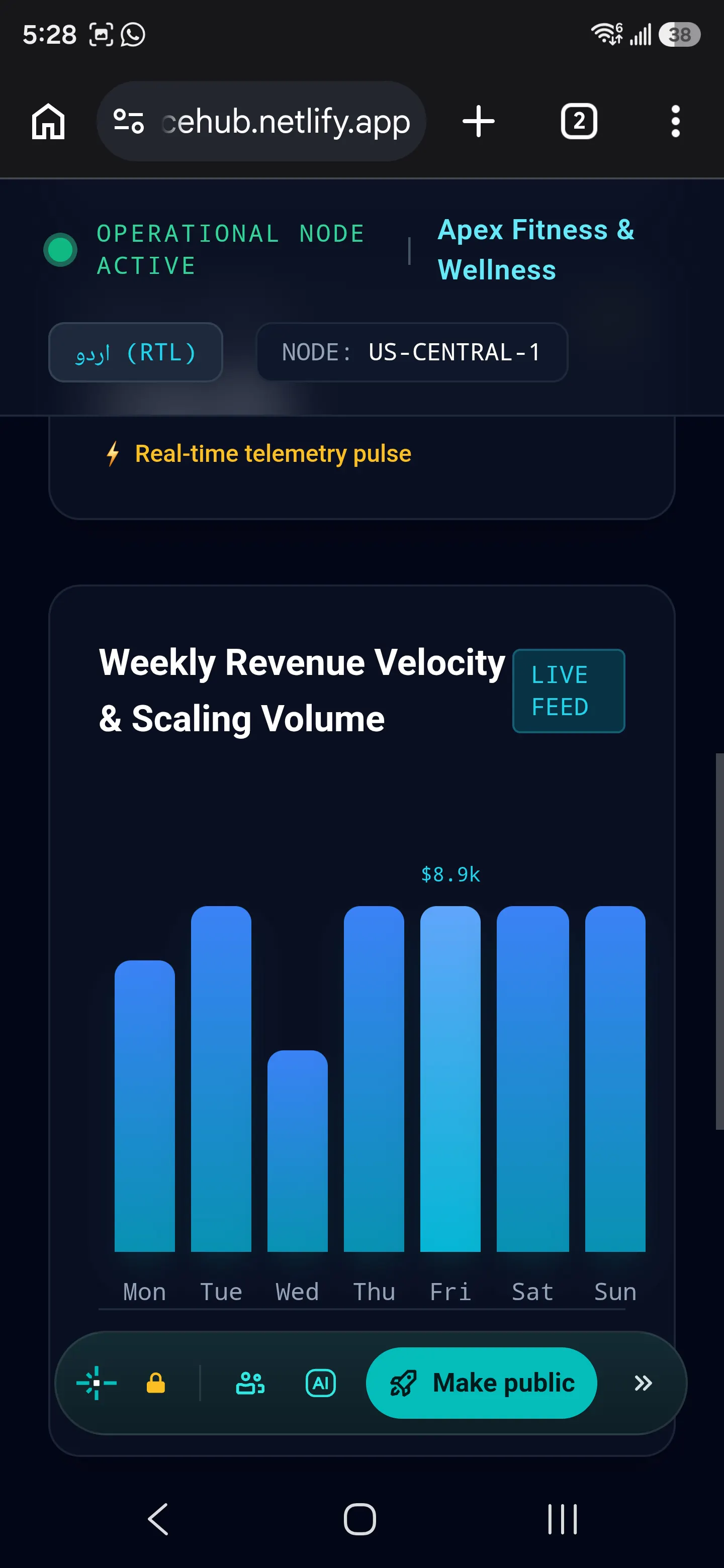Open the AI assistant icon

point(320,1383)
